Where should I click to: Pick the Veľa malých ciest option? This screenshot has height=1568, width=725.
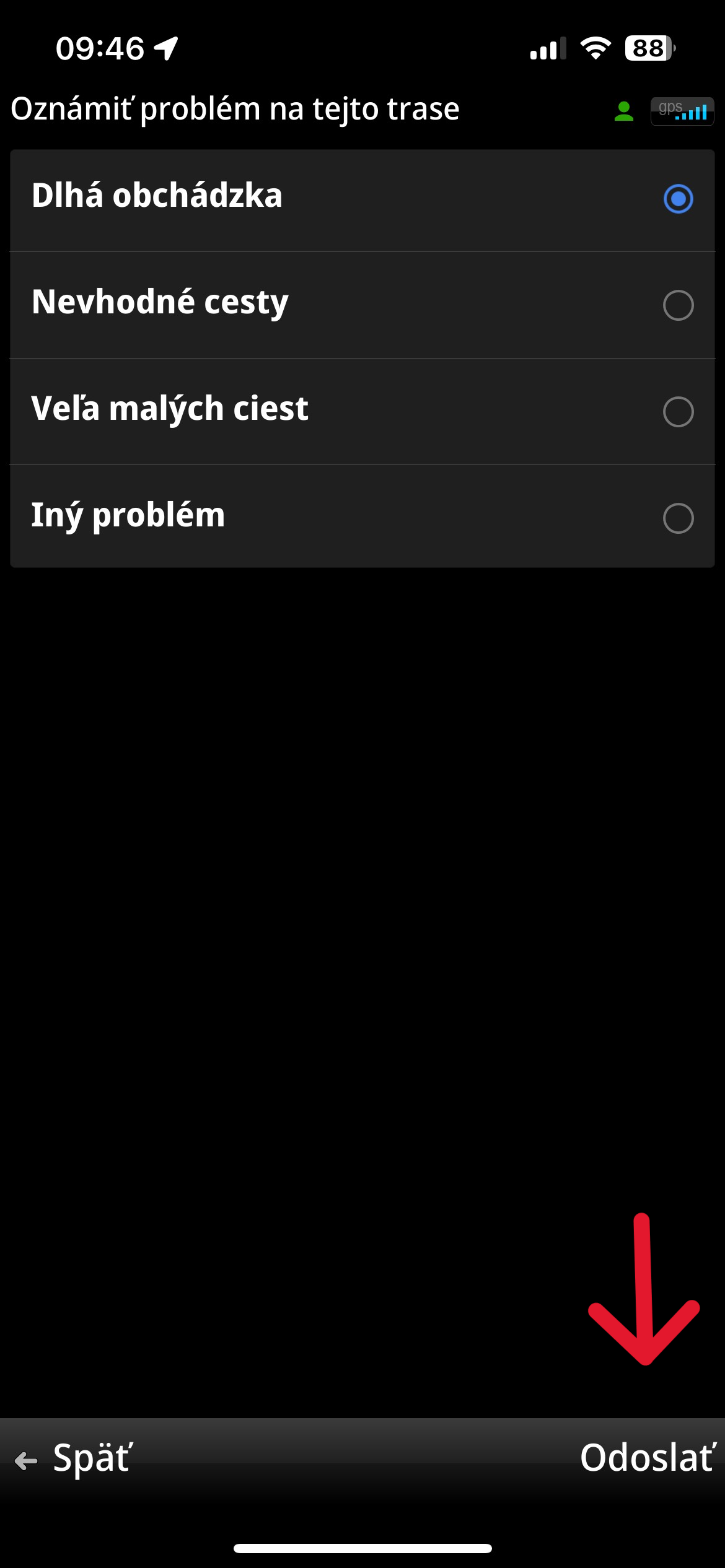pyautogui.click(x=677, y=412)
